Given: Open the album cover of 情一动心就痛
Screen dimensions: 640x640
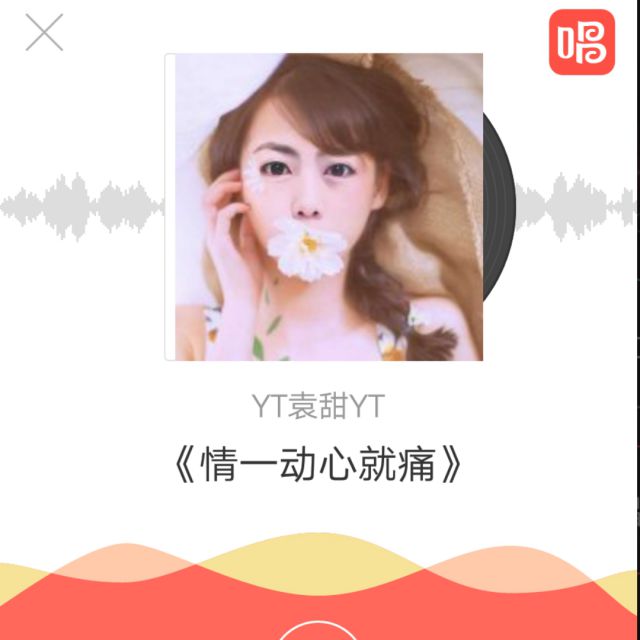Looking at the screenshot, I should (x=324, y=207).
